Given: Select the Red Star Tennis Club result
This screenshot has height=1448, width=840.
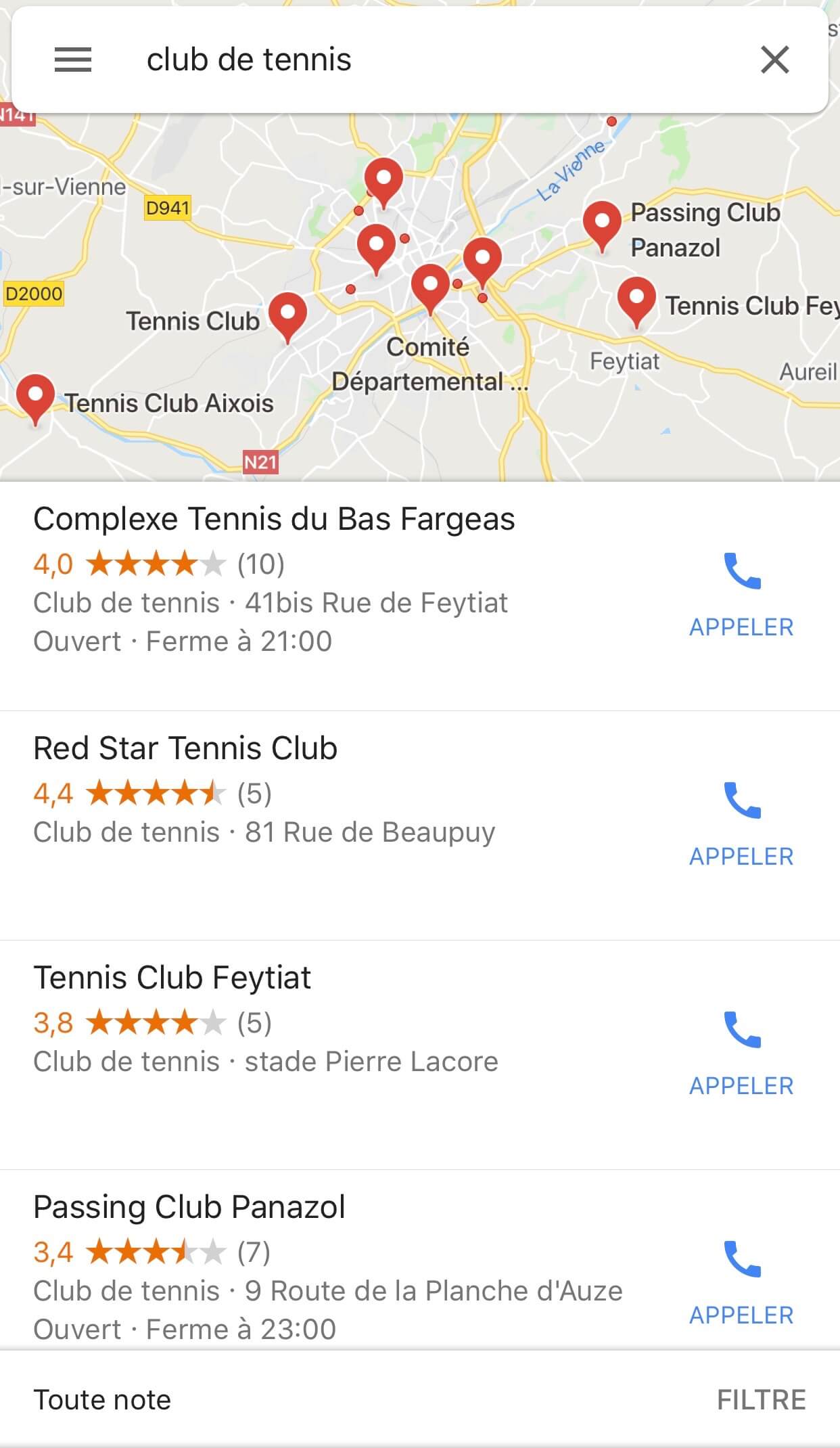Looking at the screenshot, I should 185,747.
